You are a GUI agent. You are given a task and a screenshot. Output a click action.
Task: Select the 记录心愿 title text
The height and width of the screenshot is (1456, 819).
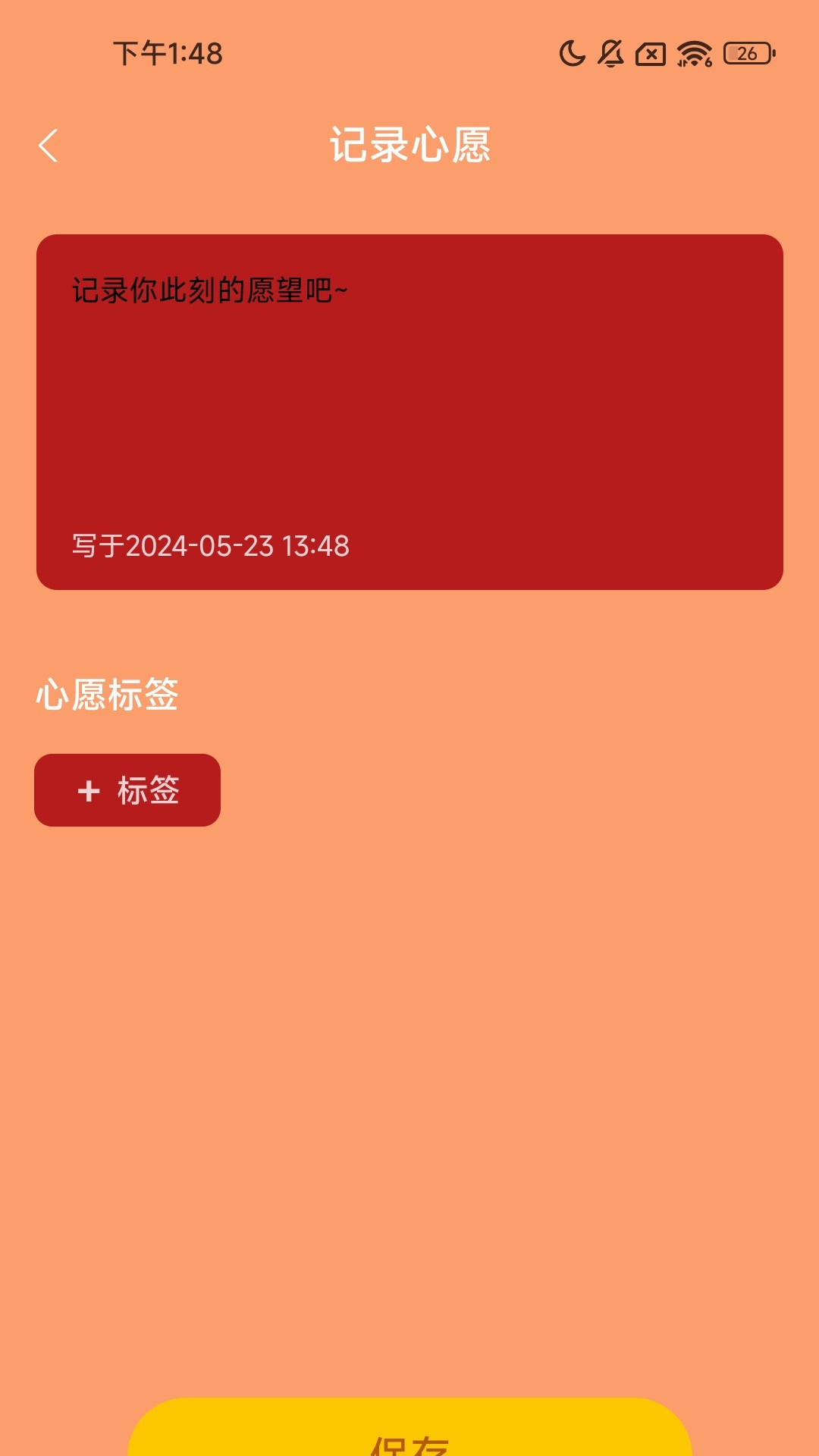tap(409, 146)
